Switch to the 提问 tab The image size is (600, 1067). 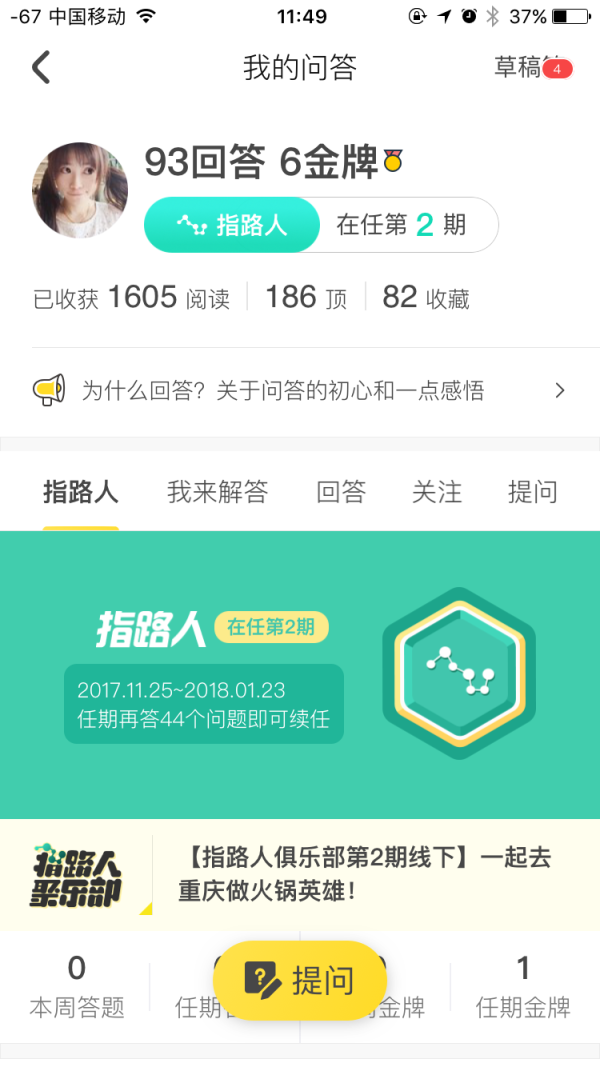coord(532,492)
